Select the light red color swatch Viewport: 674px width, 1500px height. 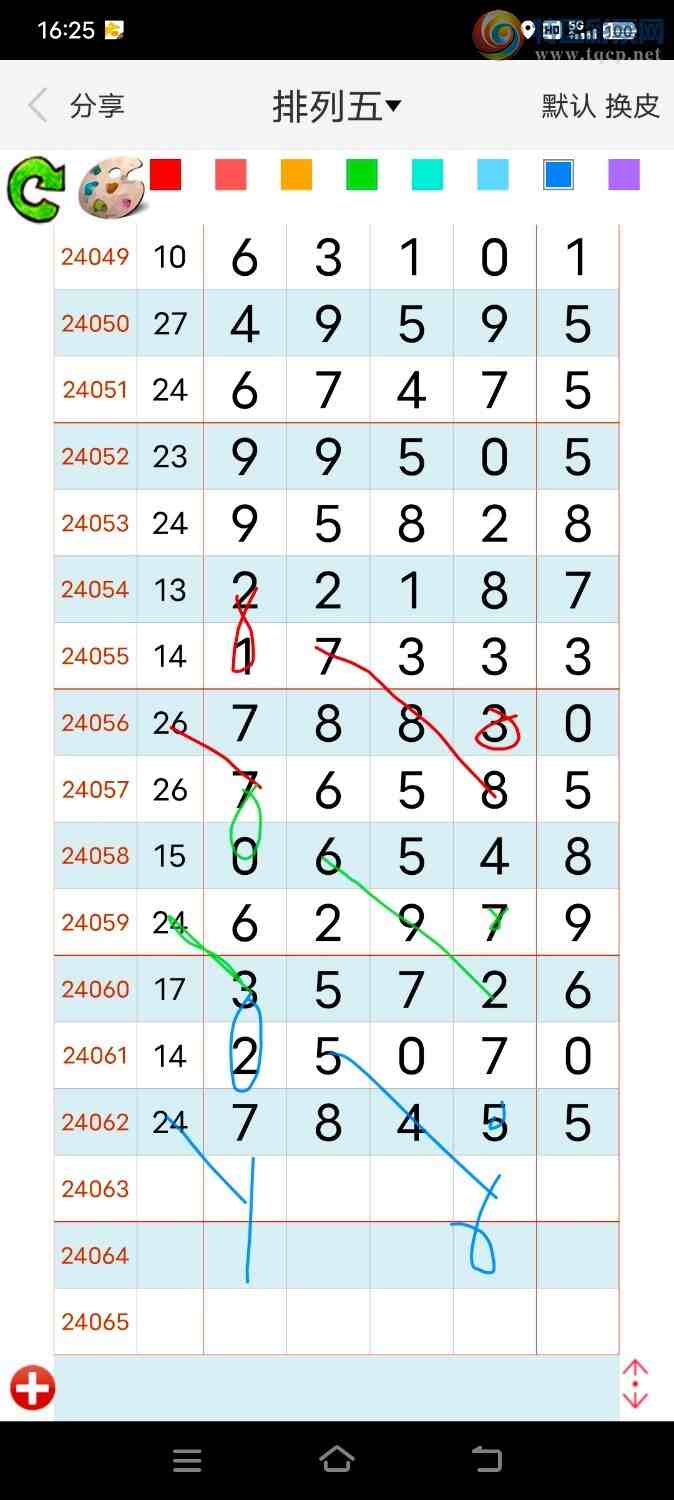[231, 175]
